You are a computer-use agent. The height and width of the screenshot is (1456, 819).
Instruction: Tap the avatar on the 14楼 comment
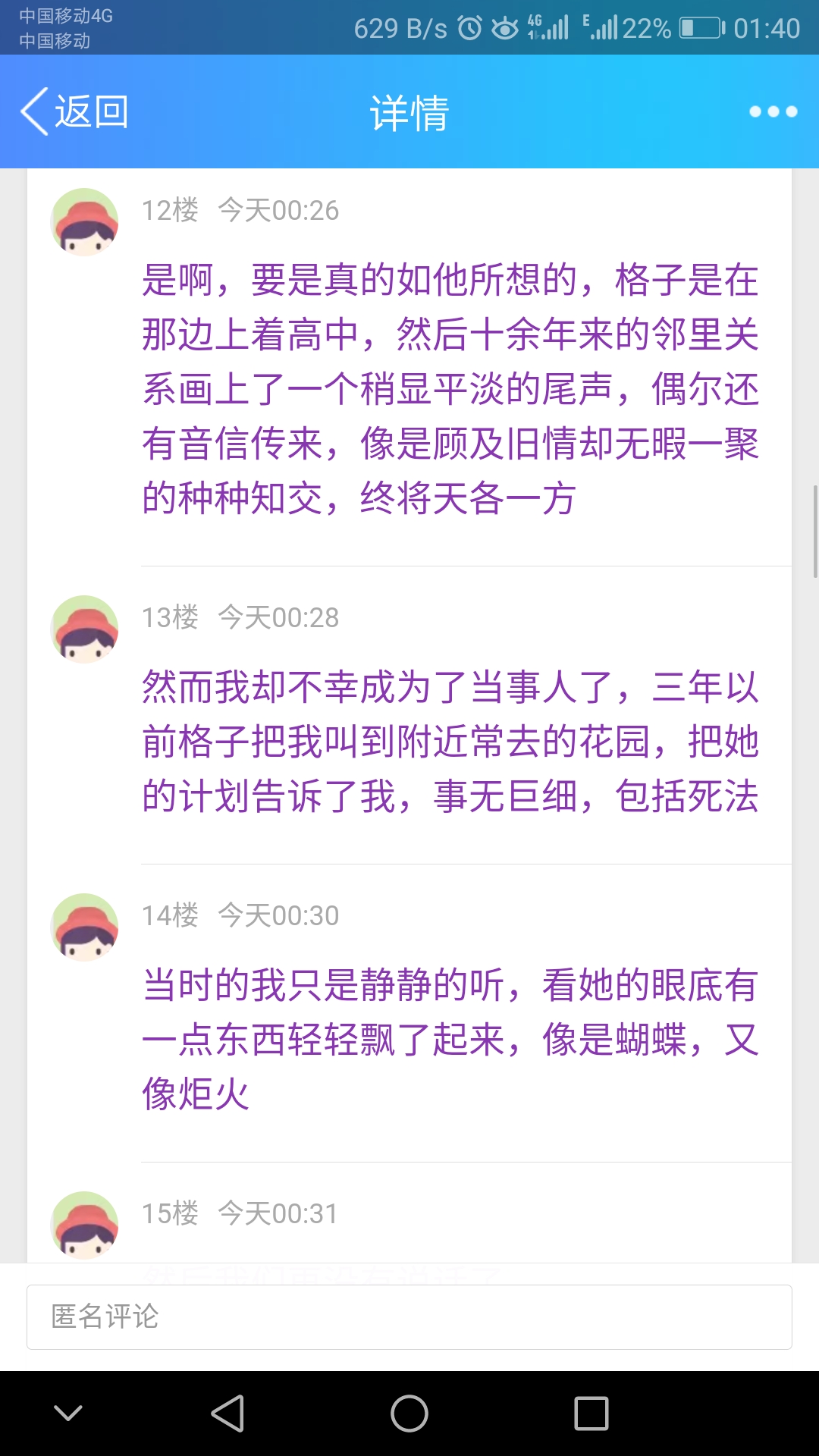pos(84,927)
